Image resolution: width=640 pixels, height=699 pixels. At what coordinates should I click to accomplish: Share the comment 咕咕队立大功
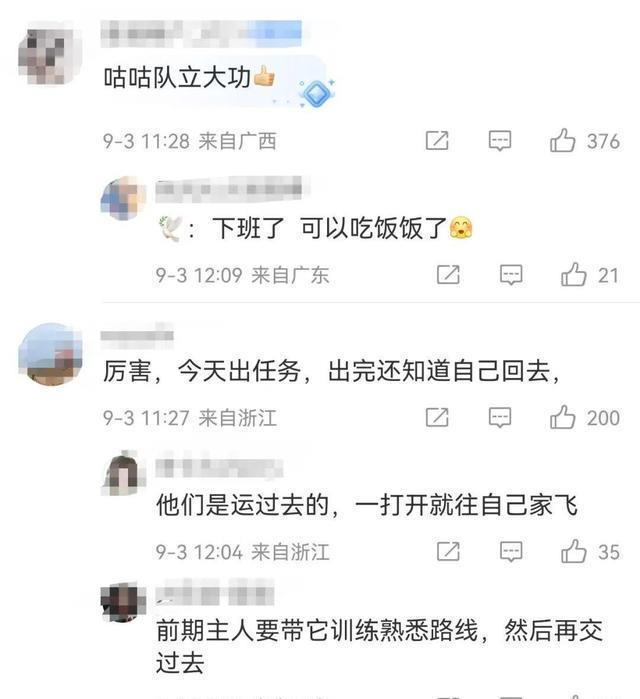coord(437,141)
